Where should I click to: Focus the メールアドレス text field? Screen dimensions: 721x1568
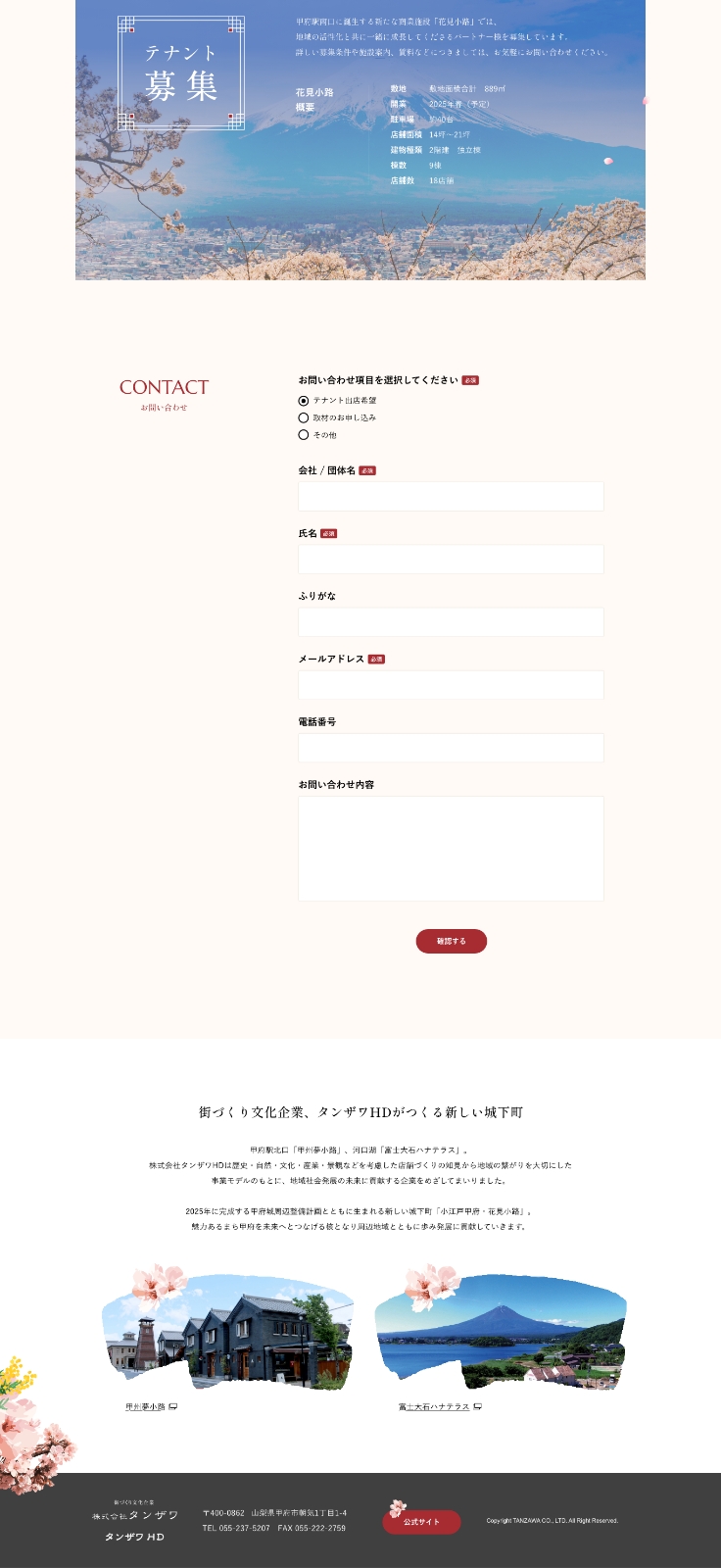point(451,685)
